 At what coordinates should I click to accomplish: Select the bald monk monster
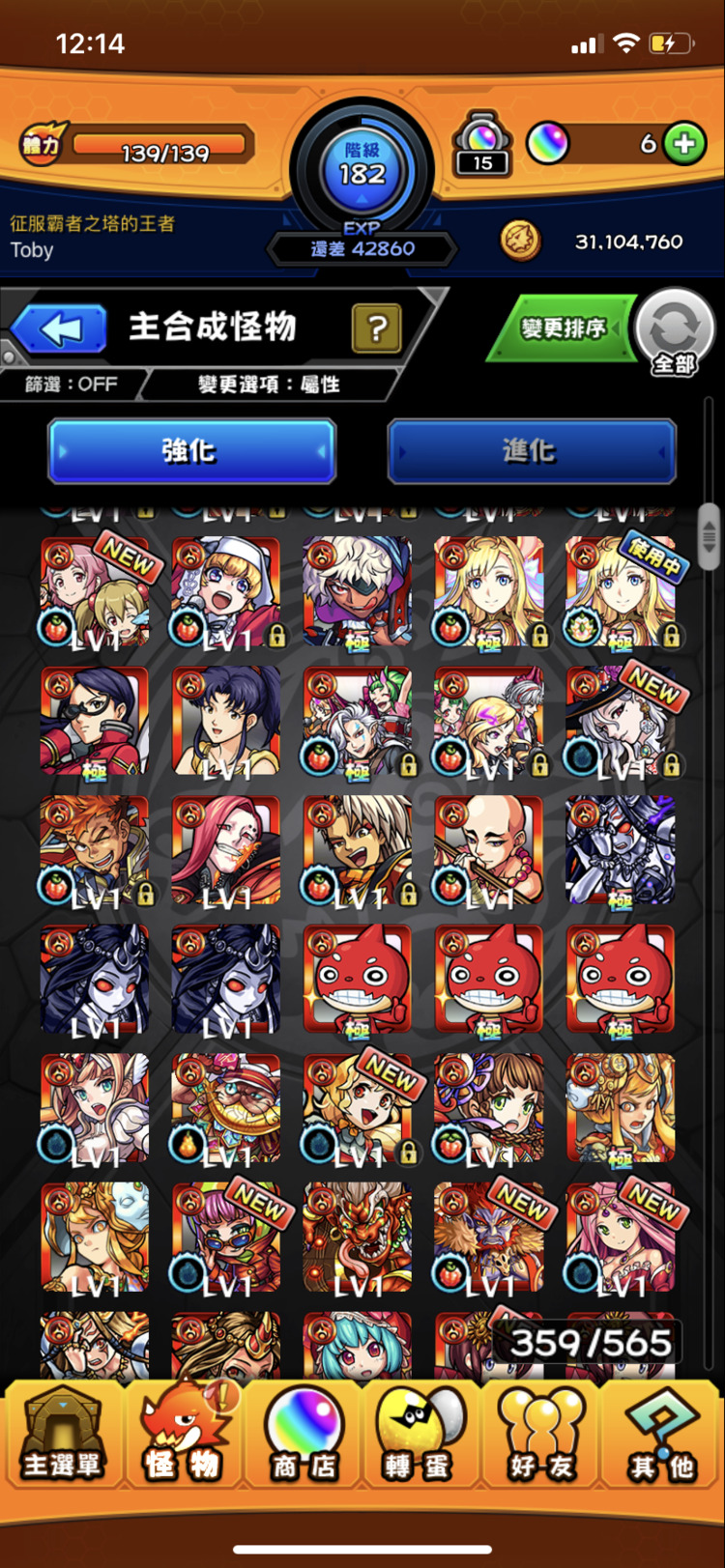pyautogui.click(x=488, y=850)
